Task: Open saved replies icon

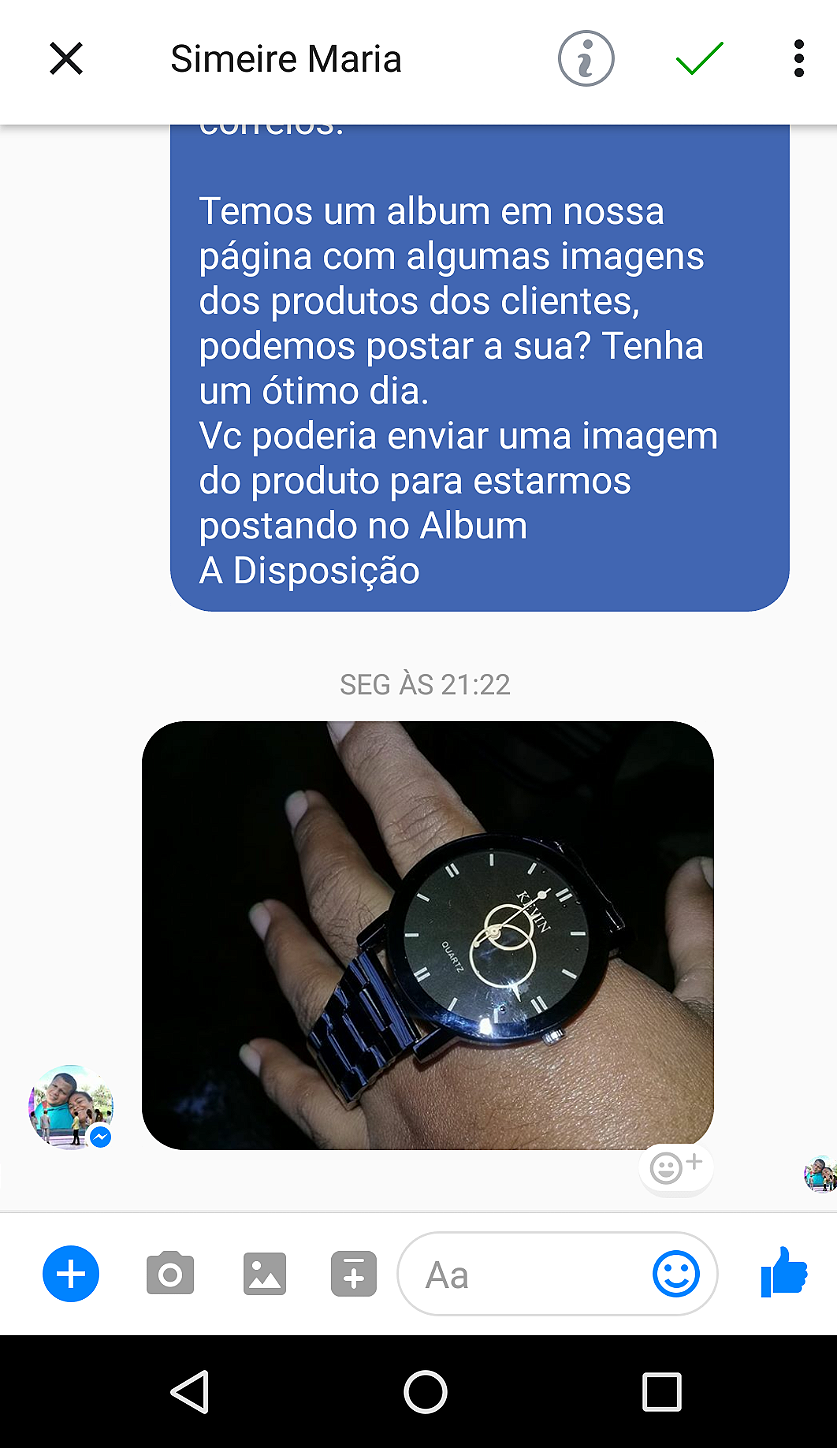Action: pos(354,1275)
